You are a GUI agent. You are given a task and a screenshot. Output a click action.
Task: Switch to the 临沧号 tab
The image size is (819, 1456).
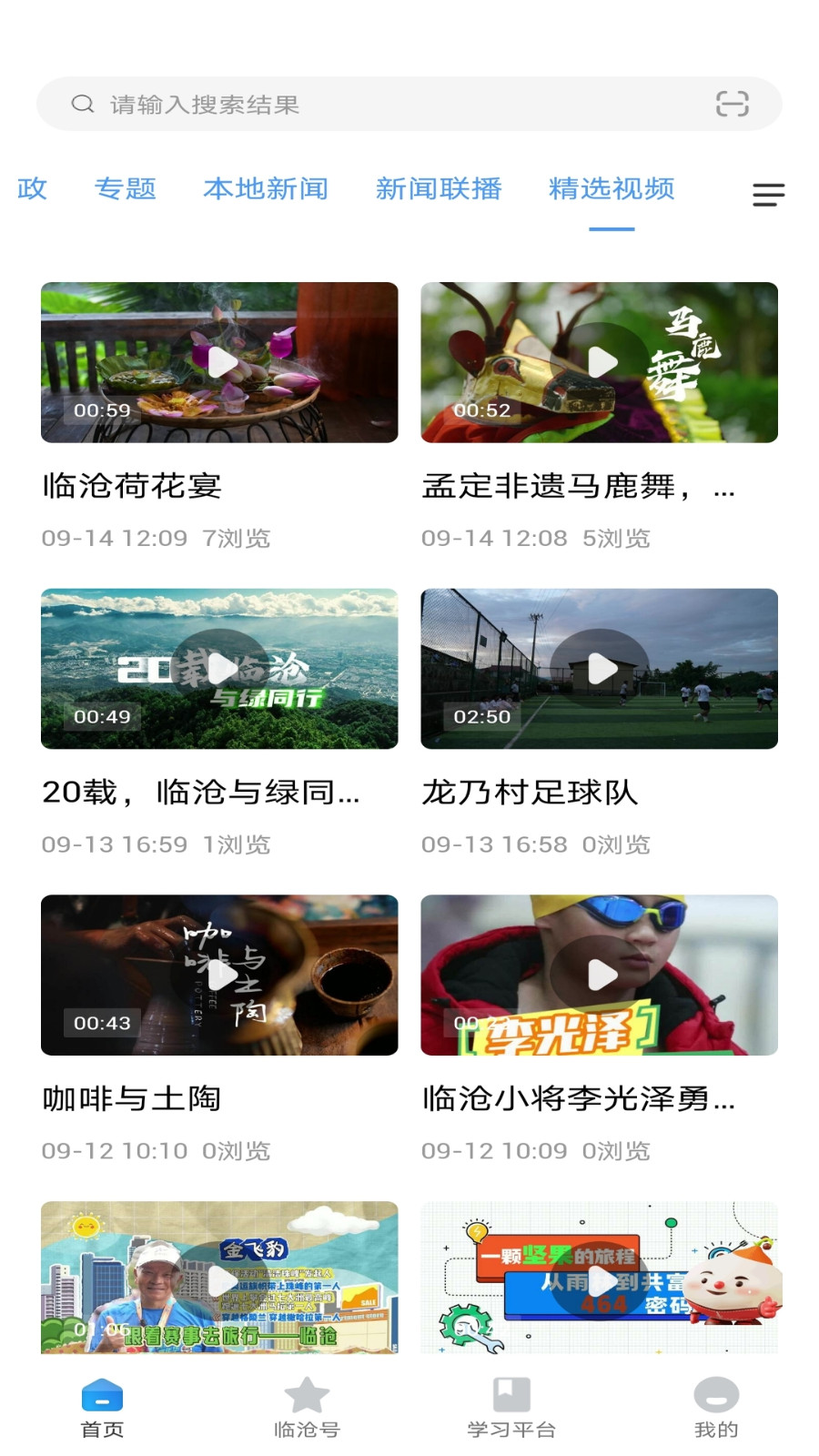point(307,1407)
